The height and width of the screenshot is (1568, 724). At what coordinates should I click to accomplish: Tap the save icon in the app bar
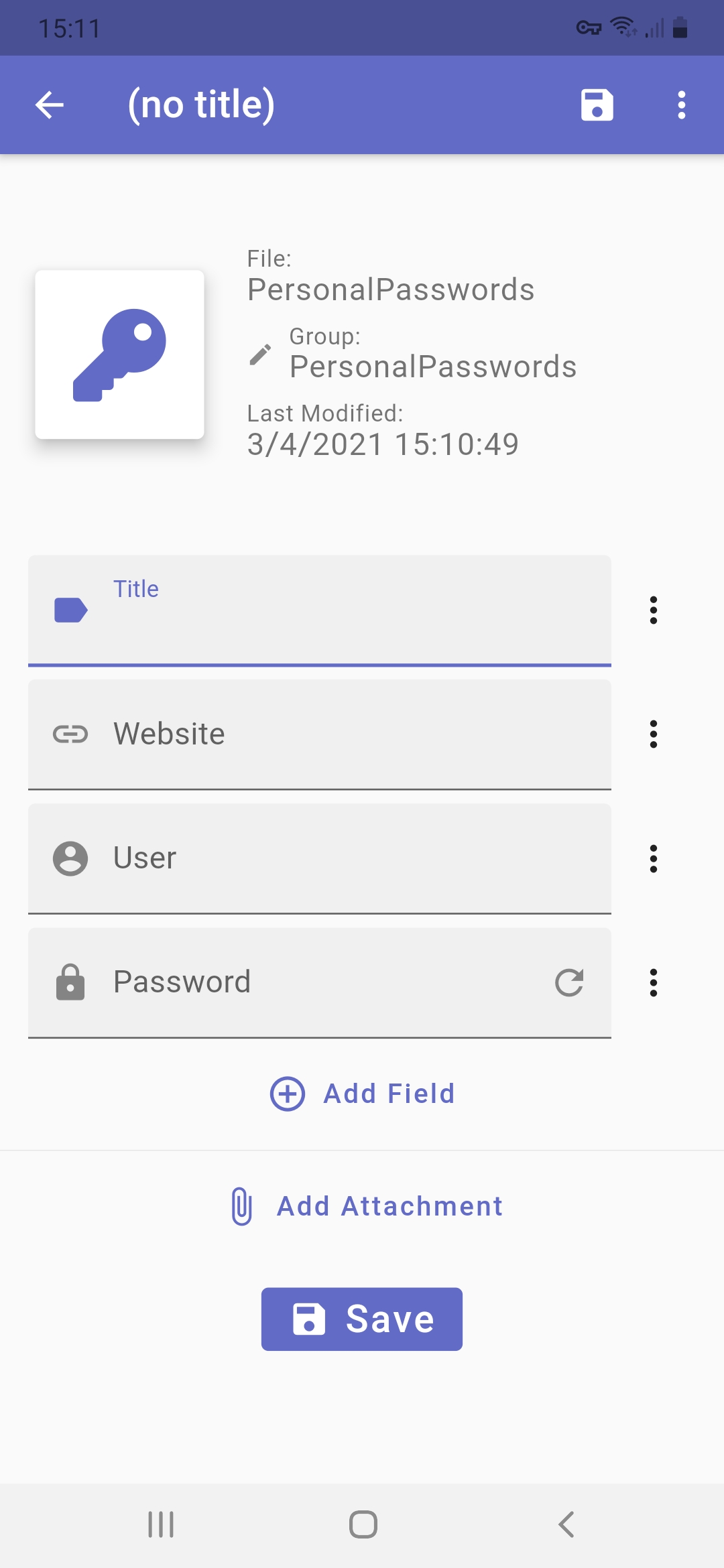pyautogui.click(x=597, y=105)
